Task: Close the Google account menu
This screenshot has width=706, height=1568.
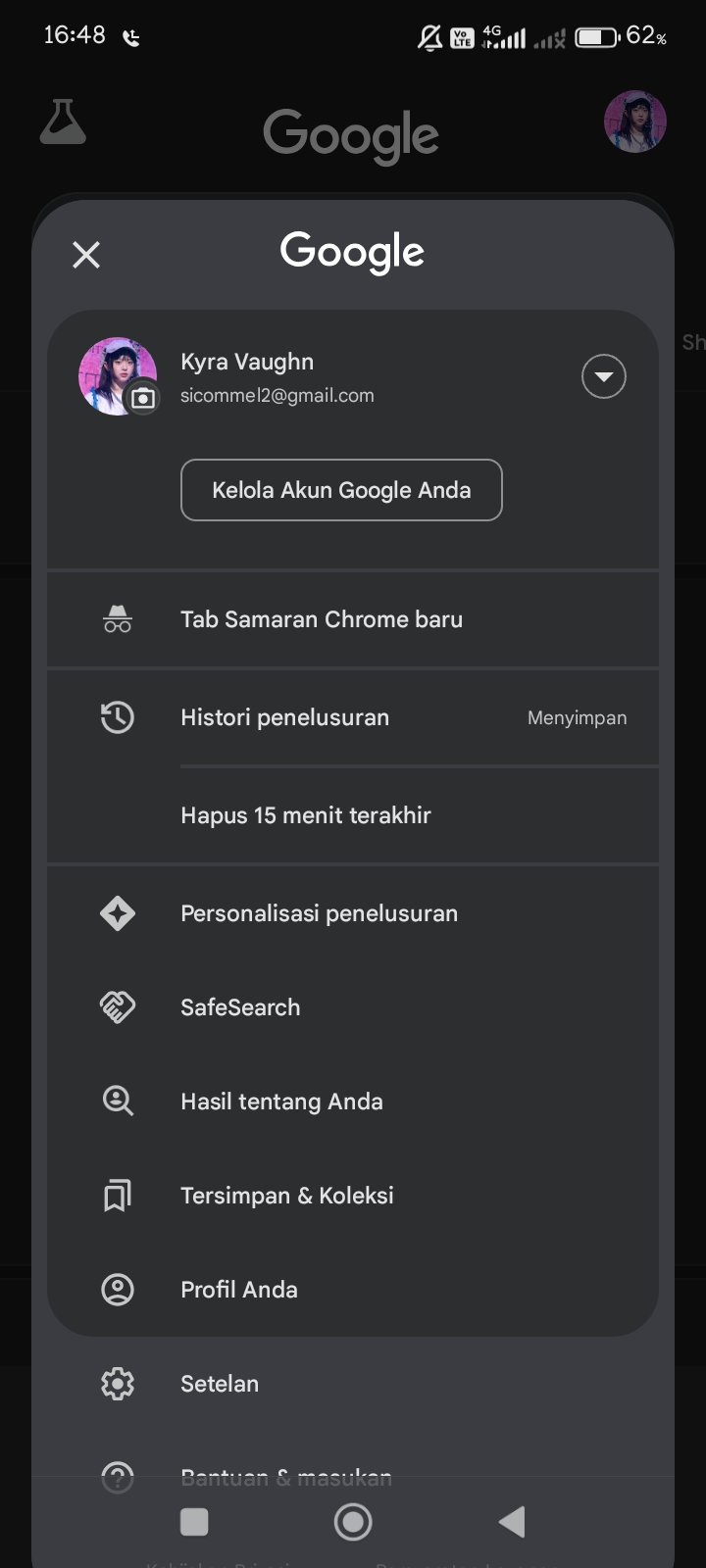Action: coord(86,255)
